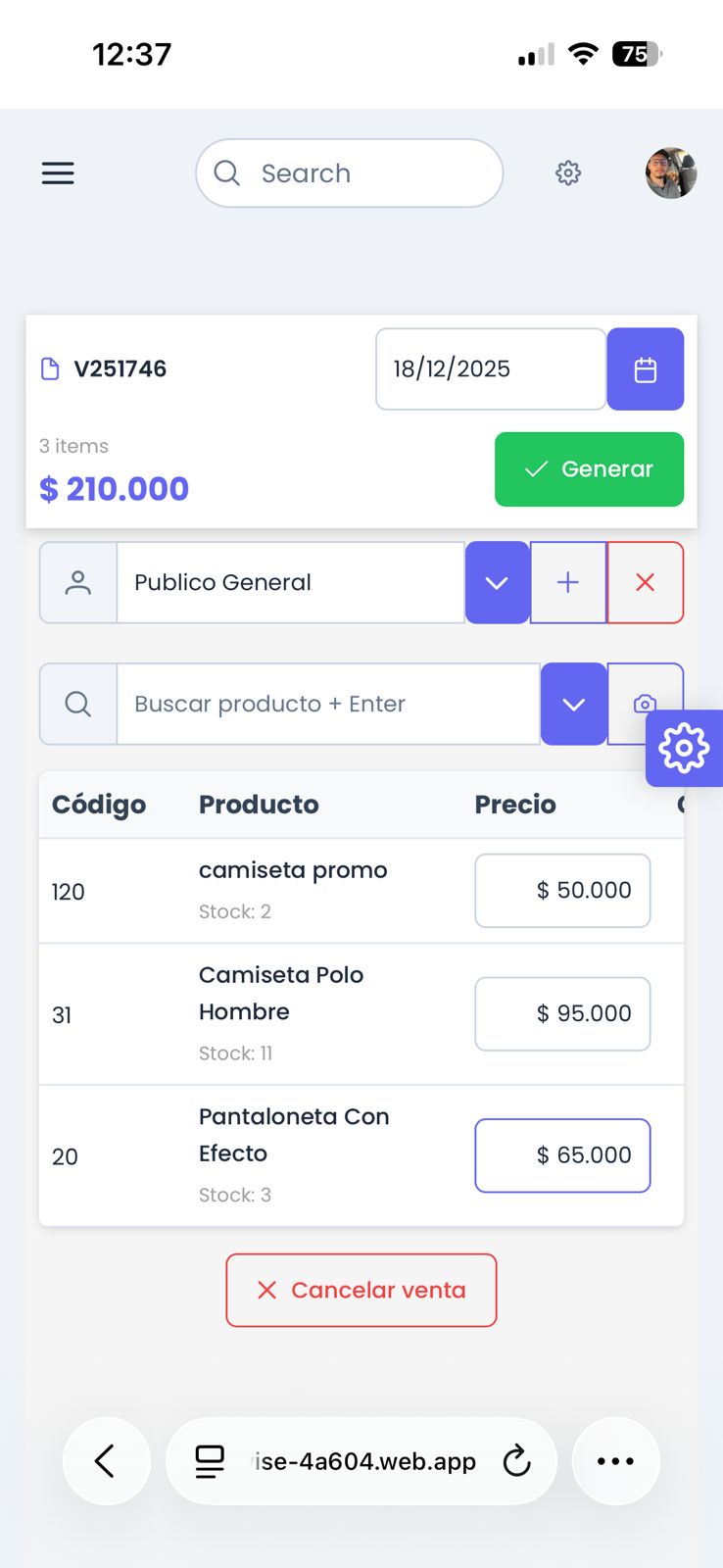The height and width of the screenshot is (1568, 723).
Task: Open the calendar date picker
Action: 645,369
